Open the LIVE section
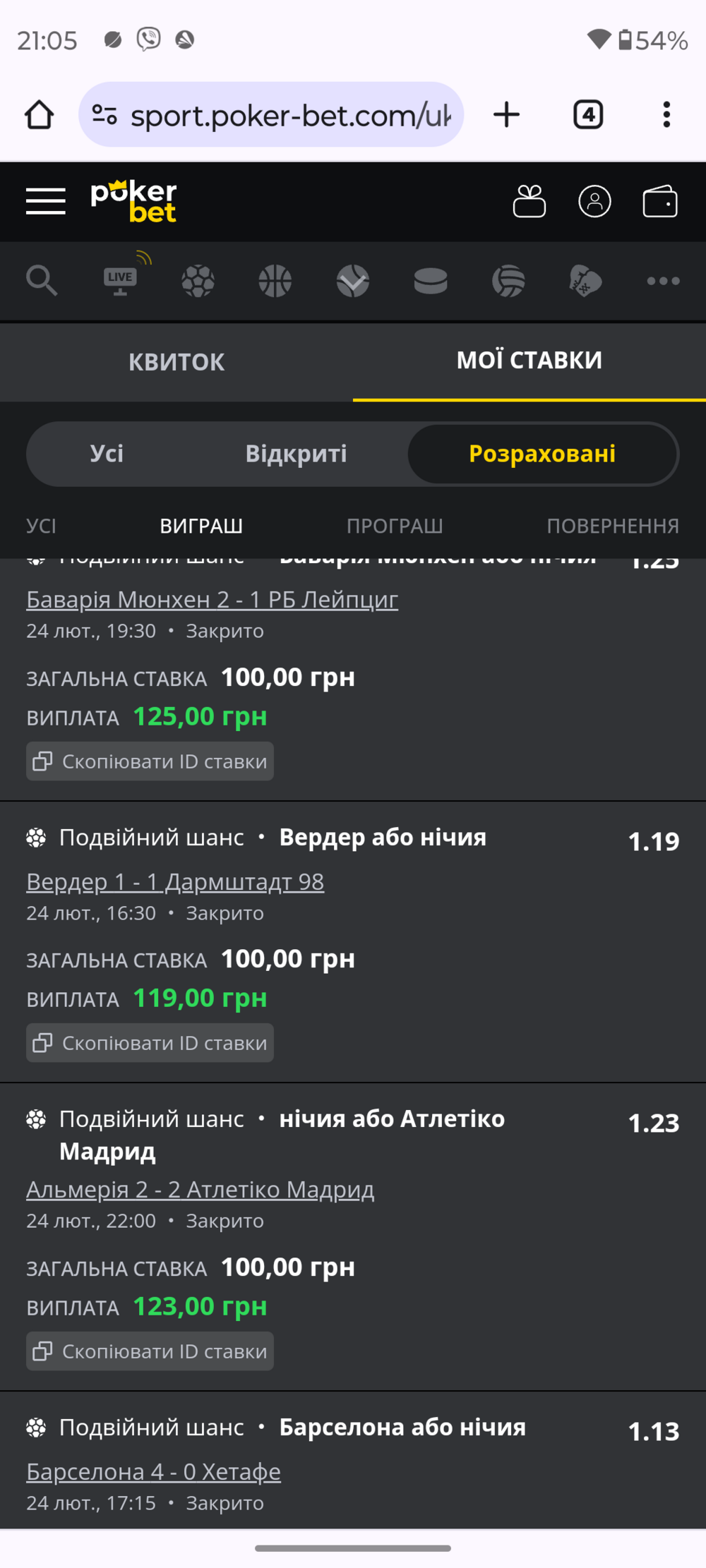Image resolution: width=706 pixels, height=1568 pixels. click(121, 277)
